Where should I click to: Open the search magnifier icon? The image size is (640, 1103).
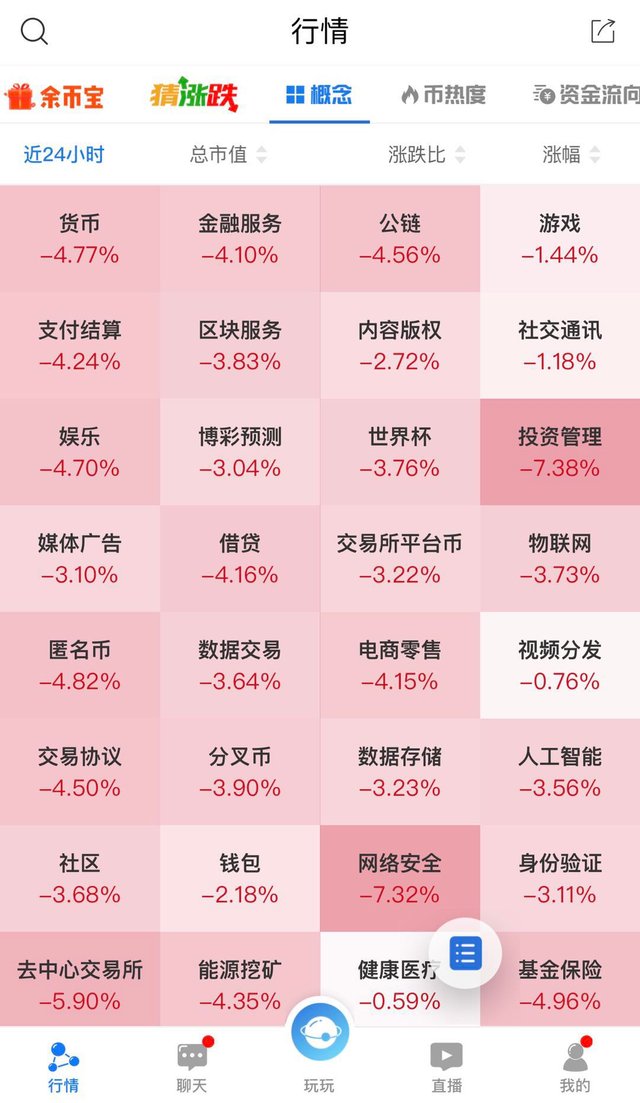[34, 31]
